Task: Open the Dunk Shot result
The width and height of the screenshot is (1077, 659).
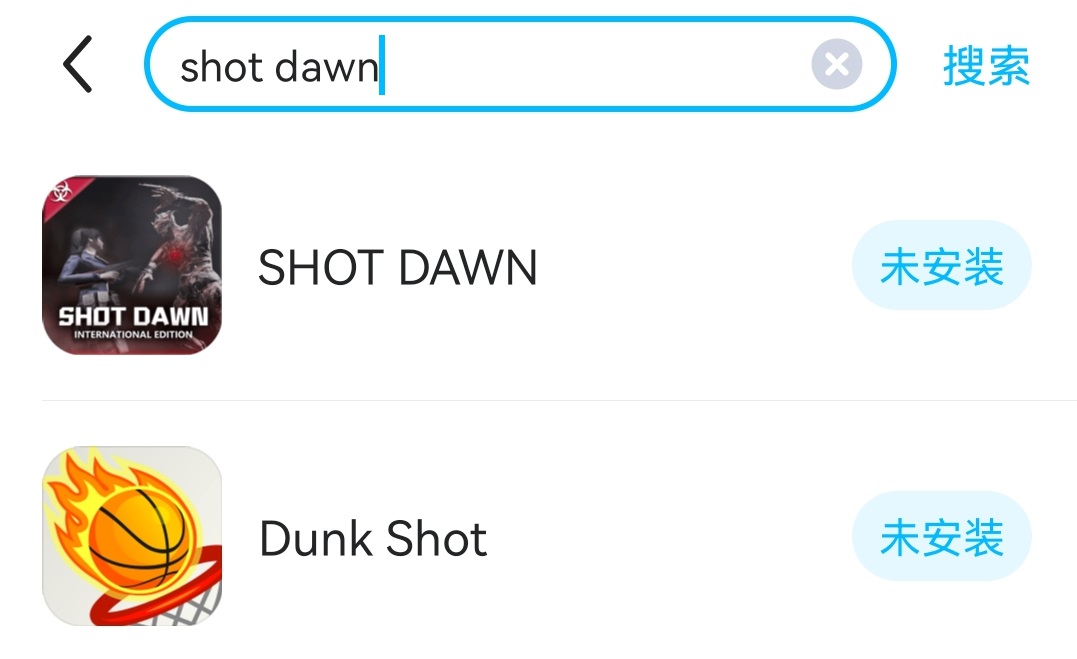Action: click(373, 538)
